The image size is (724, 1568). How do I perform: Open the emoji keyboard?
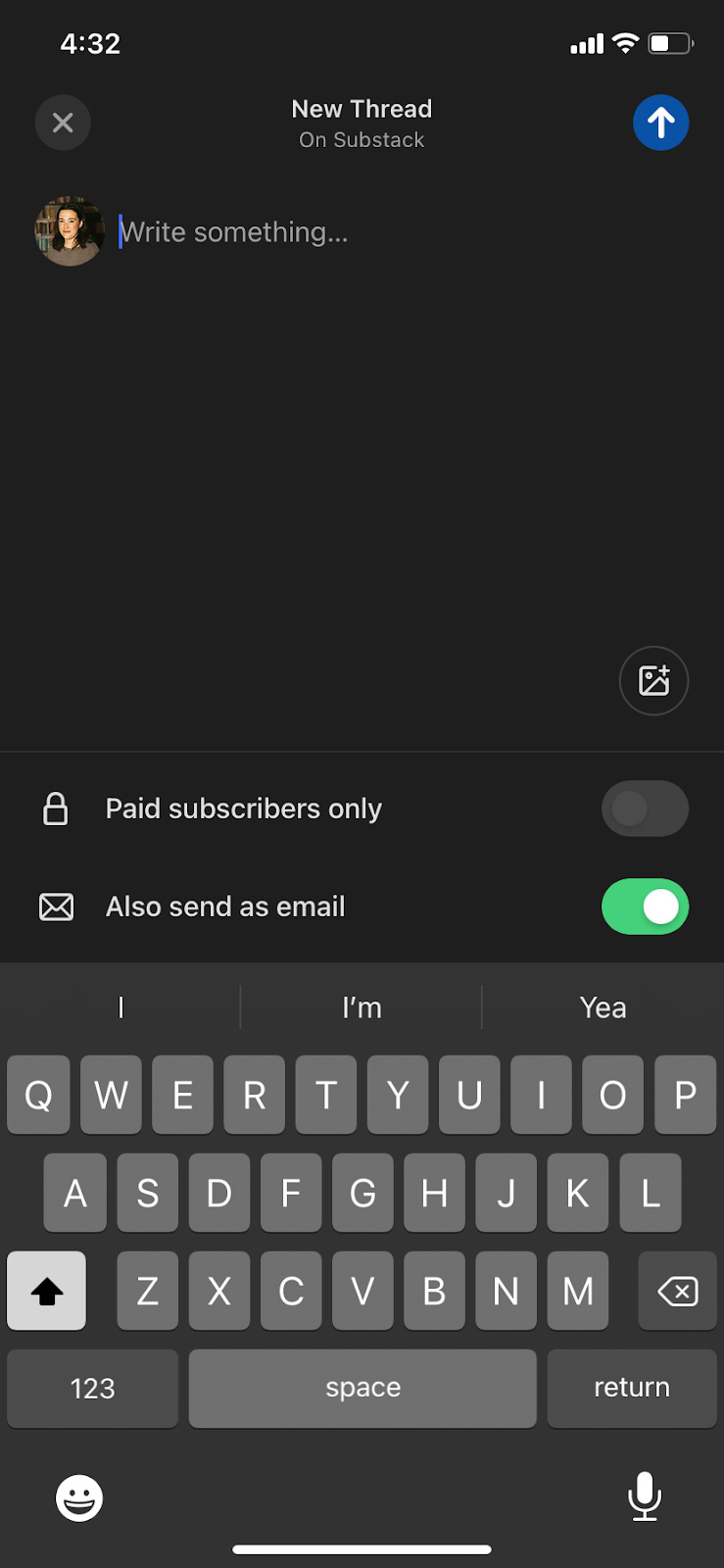78,1497
